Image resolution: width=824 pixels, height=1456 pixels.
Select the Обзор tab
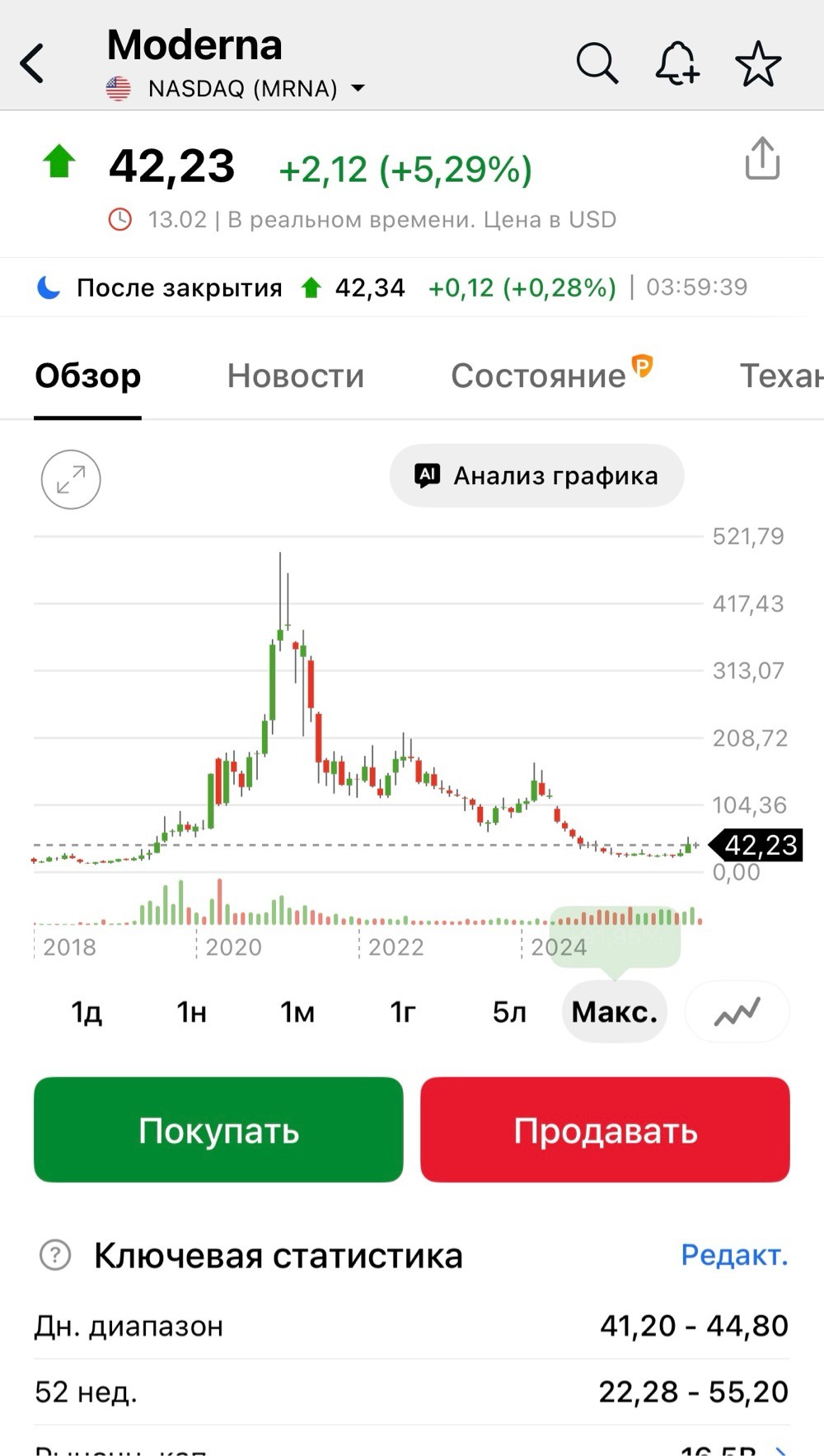[87, 376]
